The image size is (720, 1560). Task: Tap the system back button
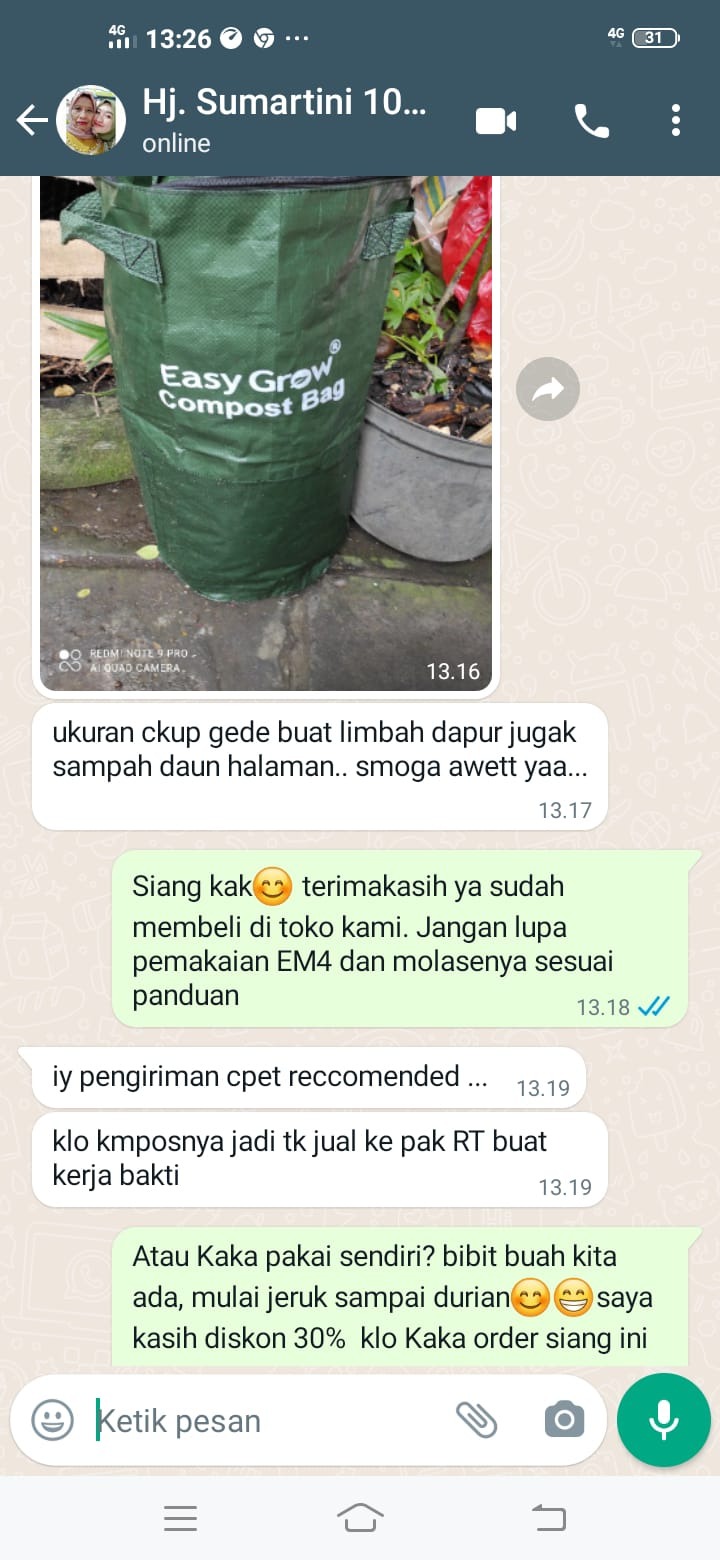point(548,1519)
